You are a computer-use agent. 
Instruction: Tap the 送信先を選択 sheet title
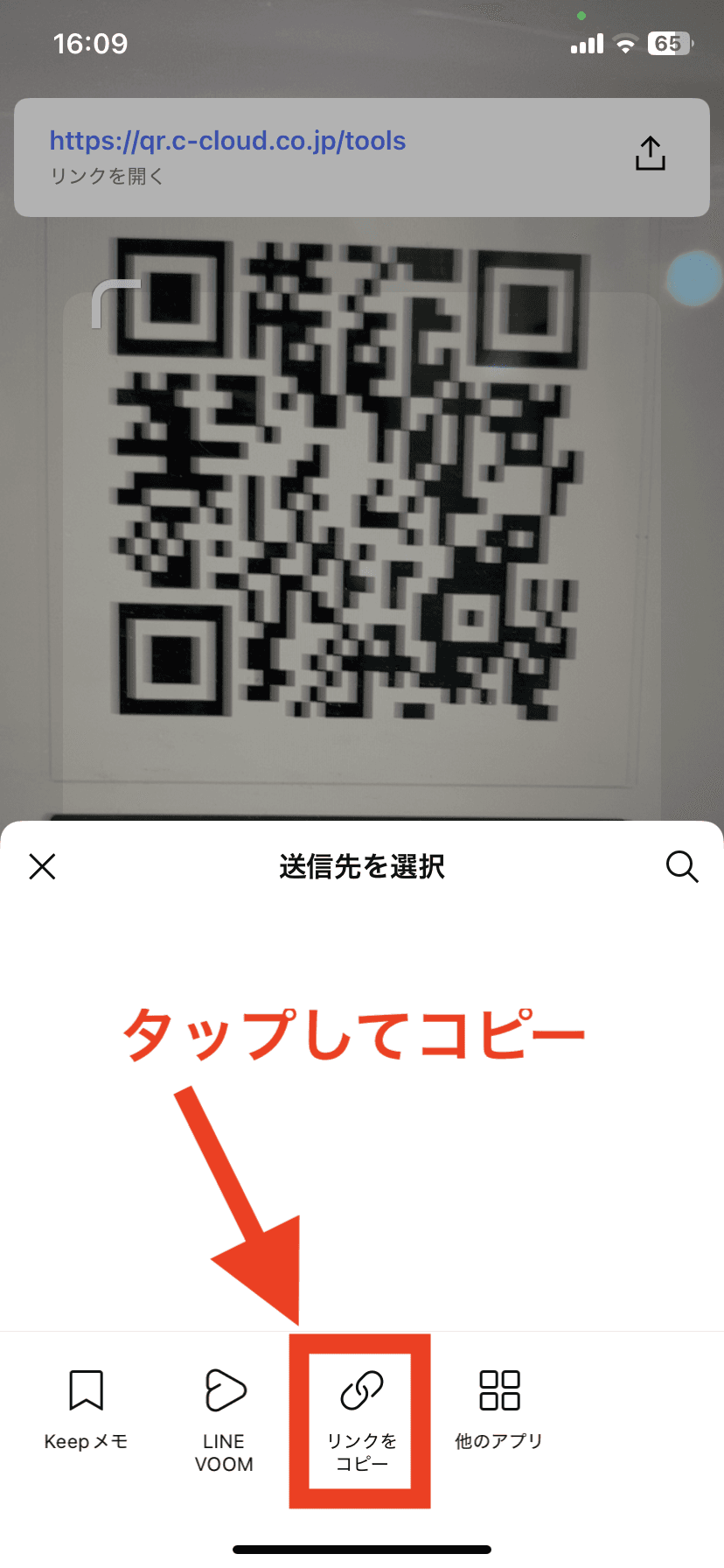tap(362, 867)
